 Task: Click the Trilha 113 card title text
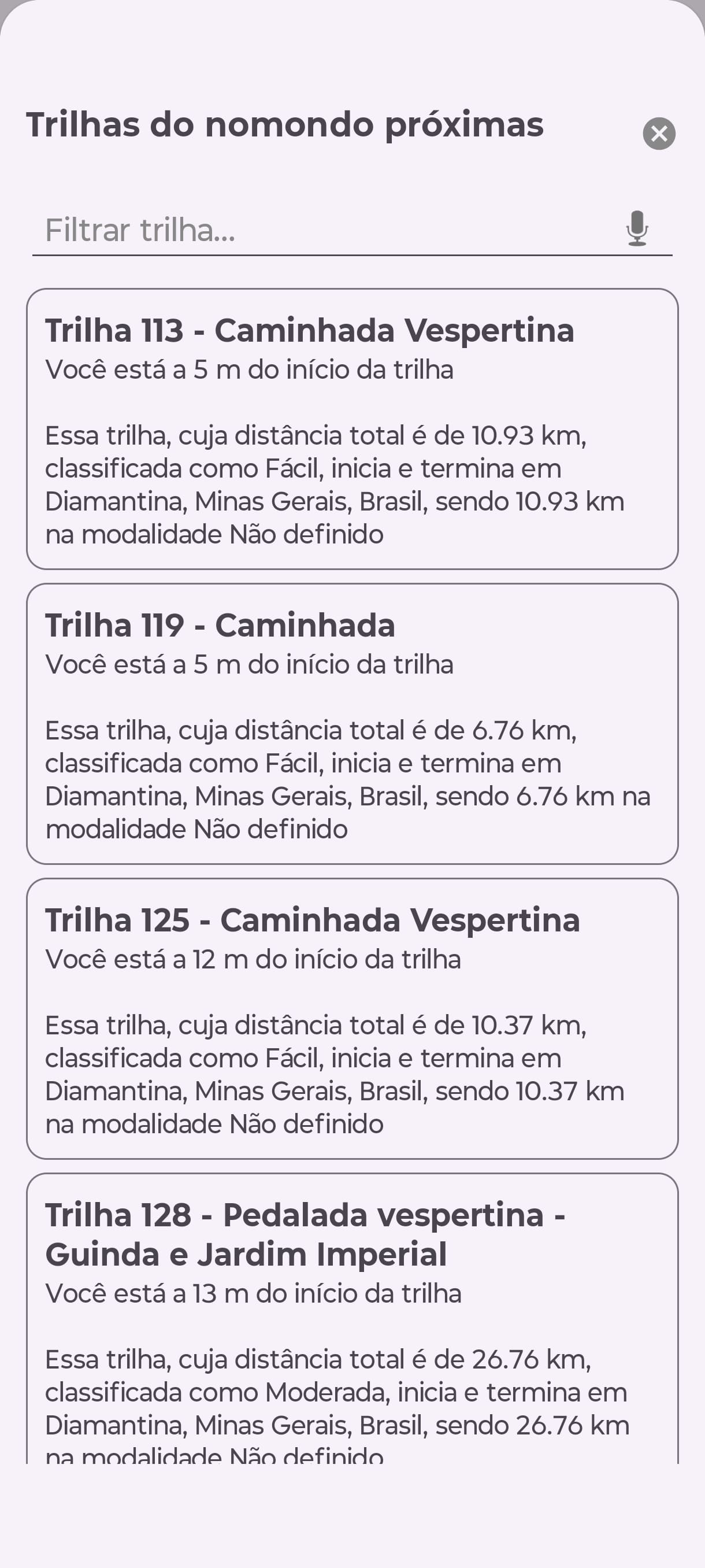pyautogui.click(x=310, y=331)
